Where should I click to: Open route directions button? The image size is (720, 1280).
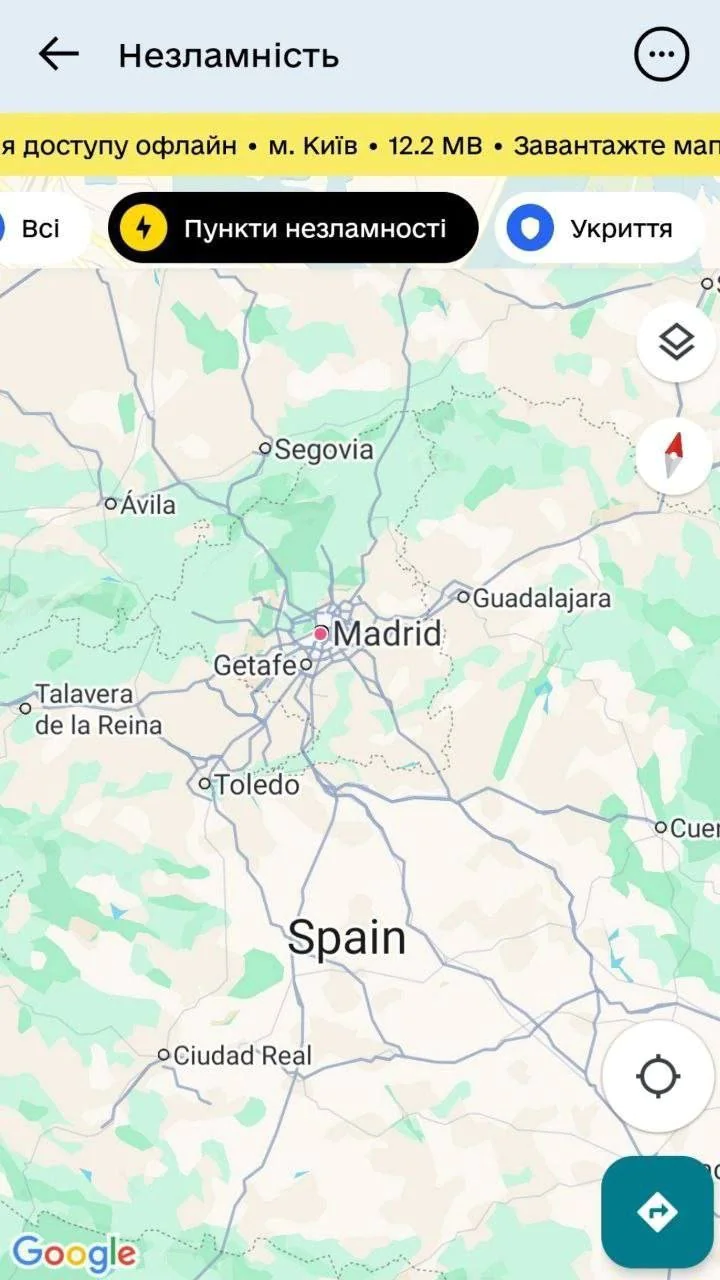[657, 1212]
